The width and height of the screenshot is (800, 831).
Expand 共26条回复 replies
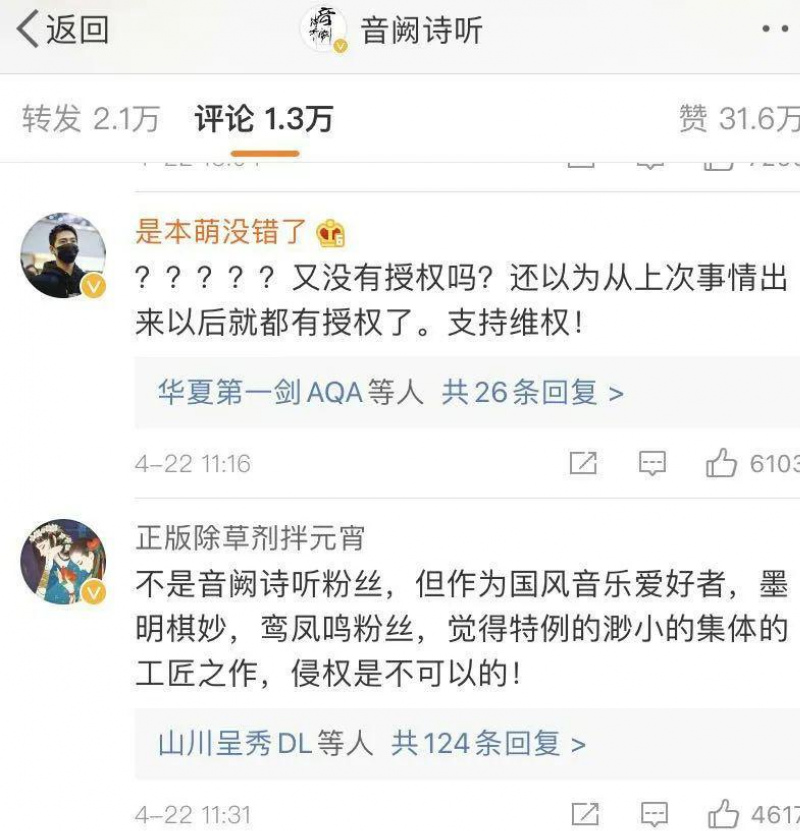pos(532,392)
